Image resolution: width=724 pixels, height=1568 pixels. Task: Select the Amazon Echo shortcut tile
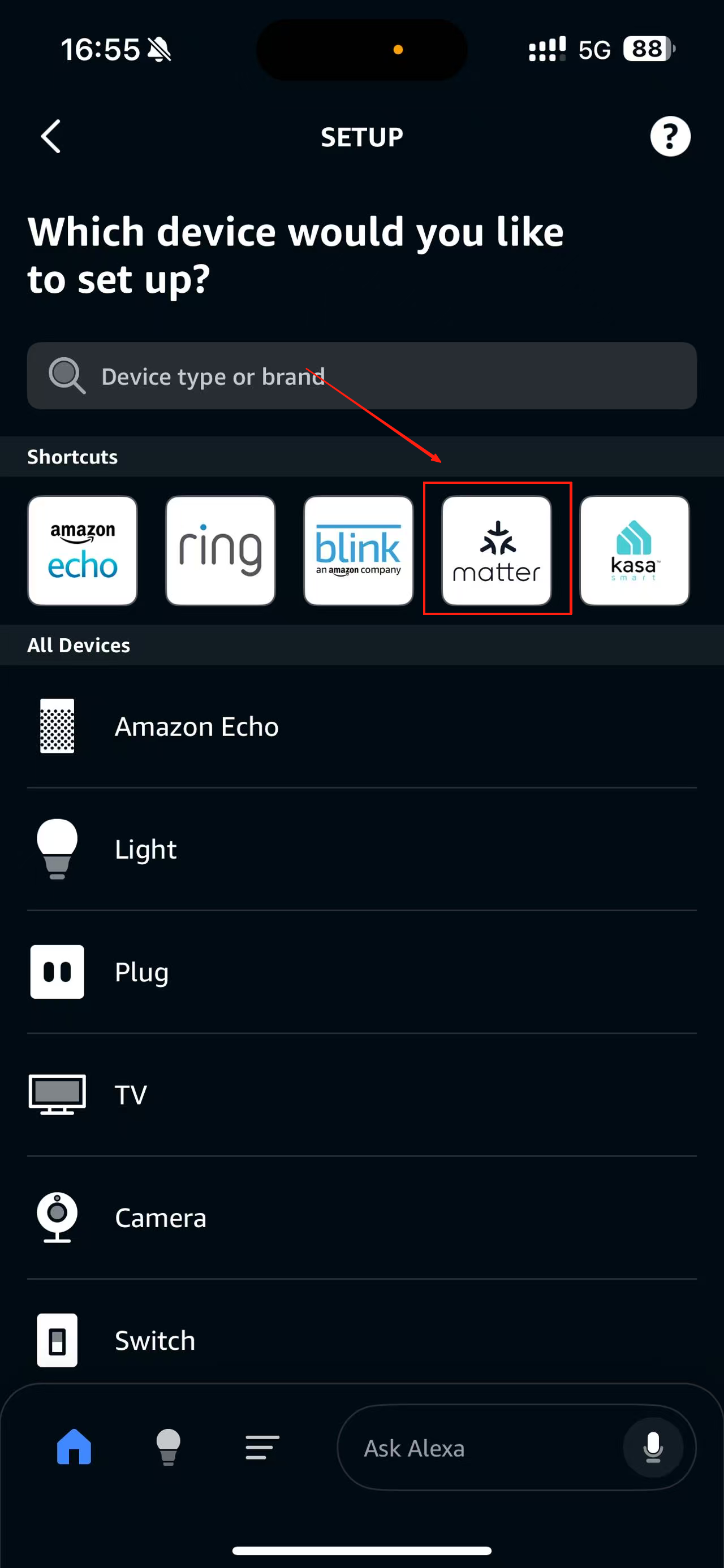tap(82, 550)
